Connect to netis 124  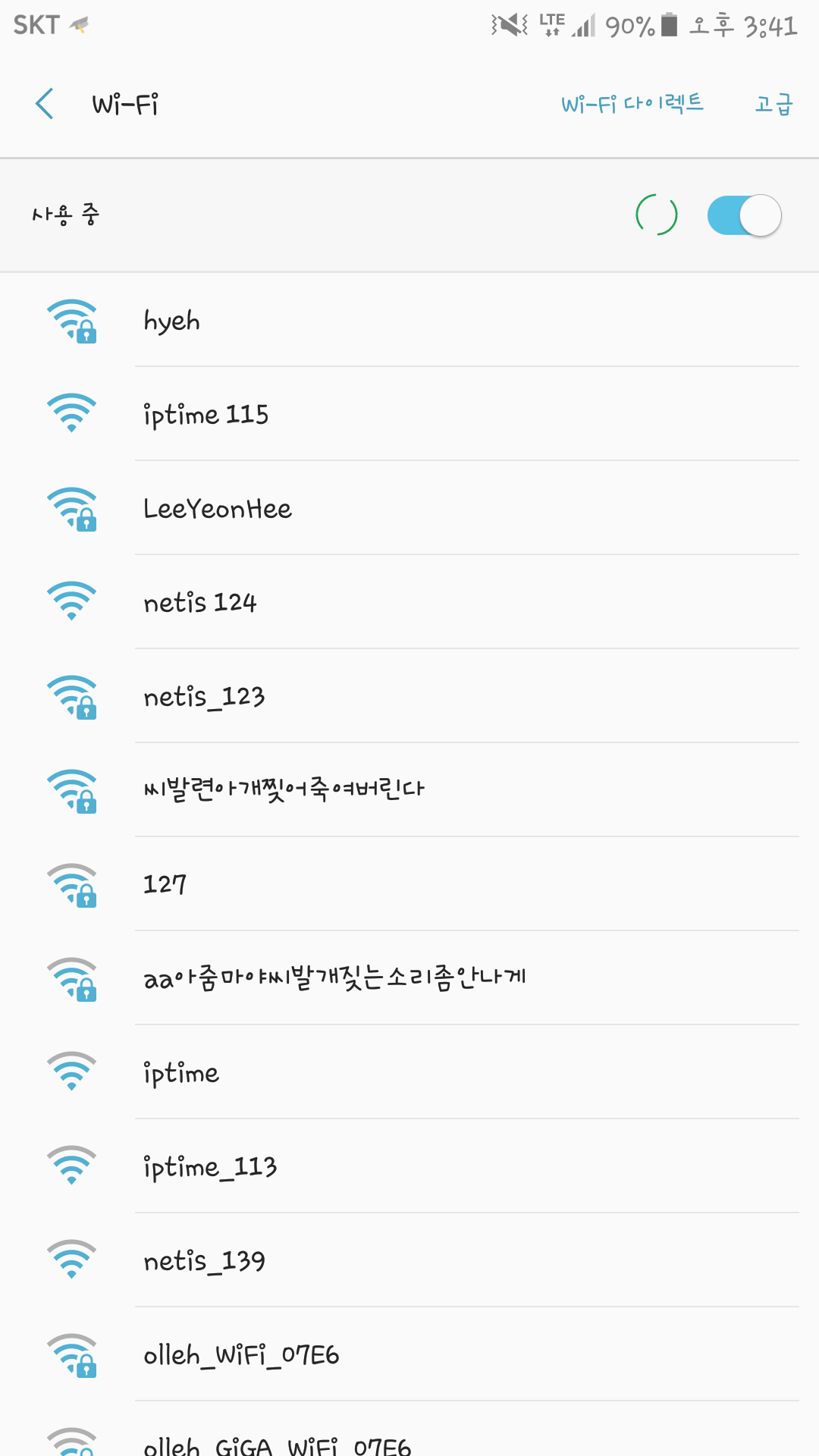(409, 603)
